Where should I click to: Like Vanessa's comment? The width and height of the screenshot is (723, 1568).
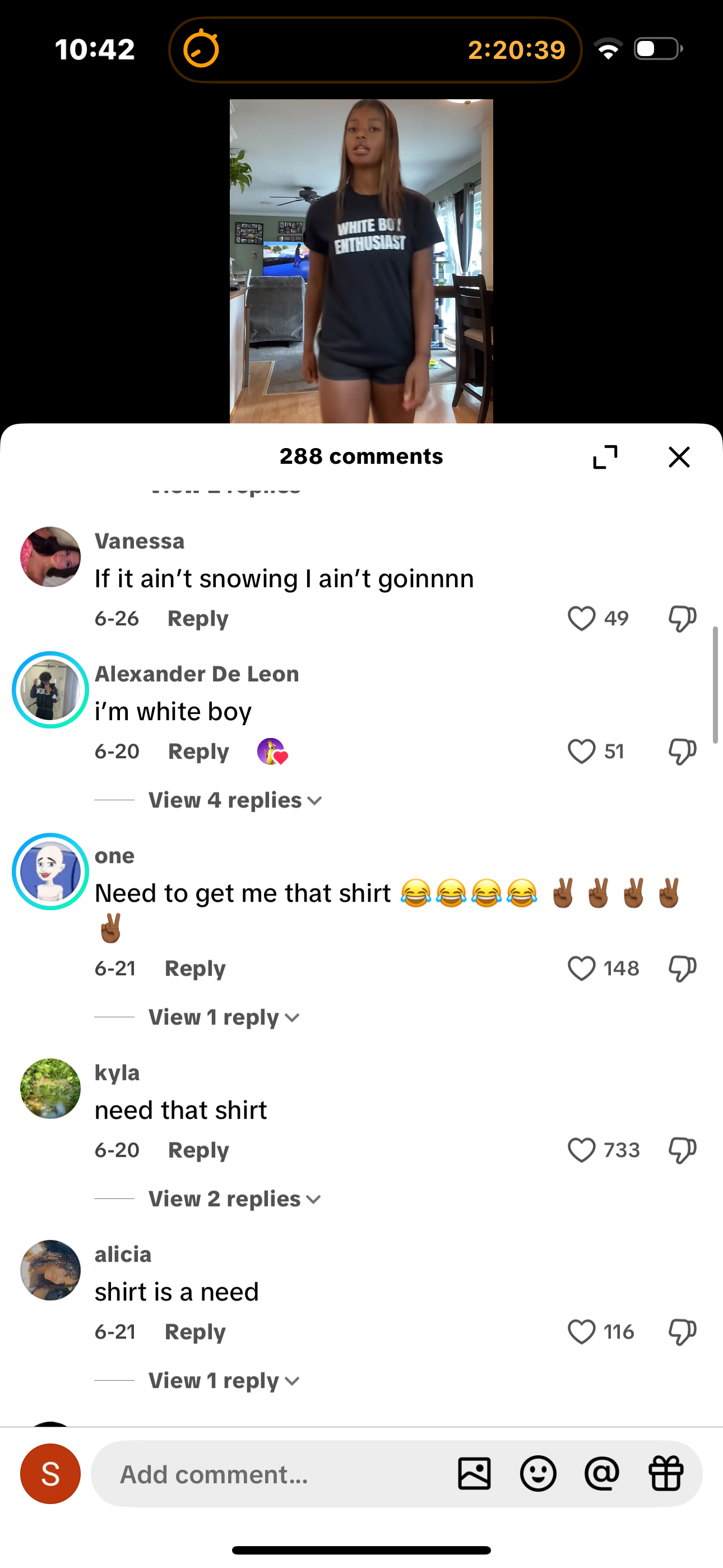(x=581, y=619)
